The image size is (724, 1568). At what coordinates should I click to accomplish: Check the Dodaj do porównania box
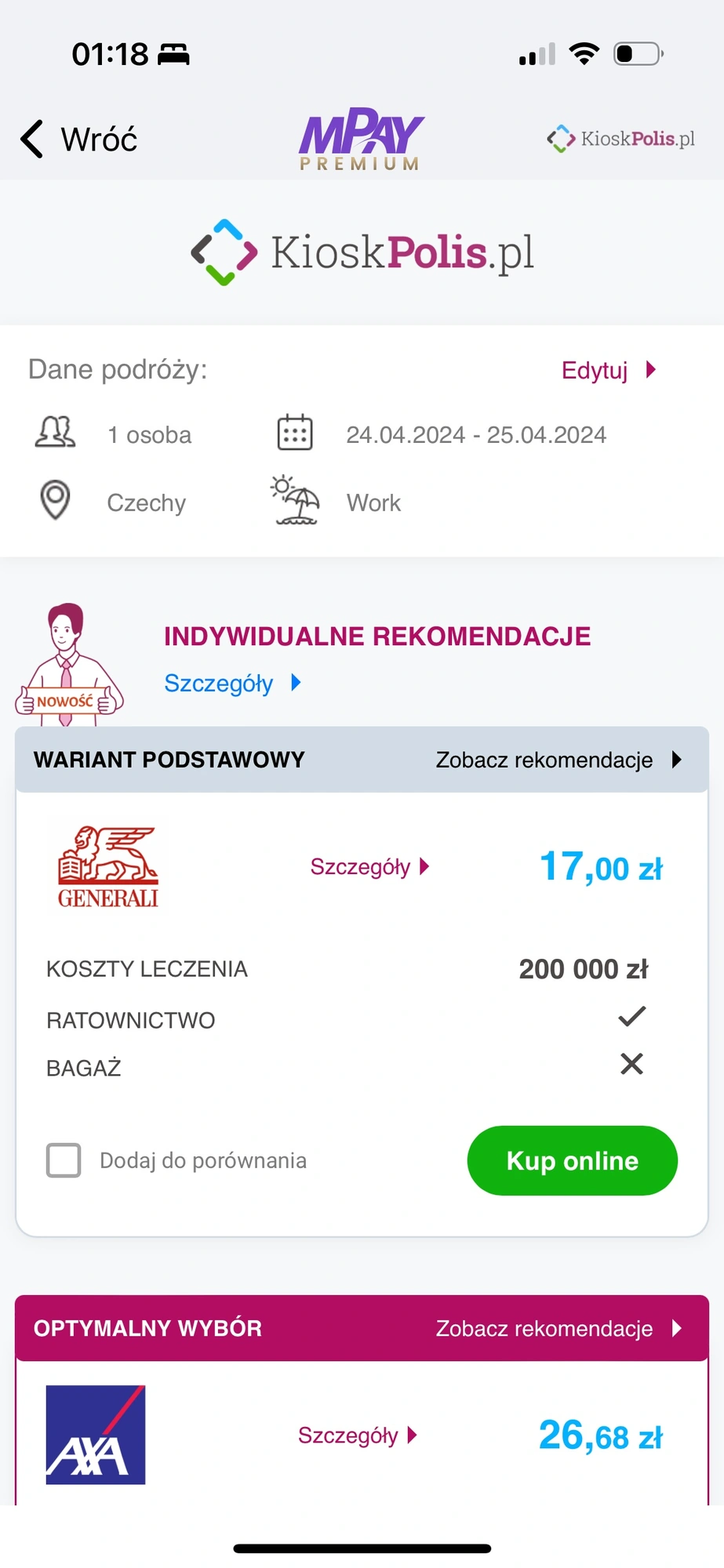point(64,1160)
